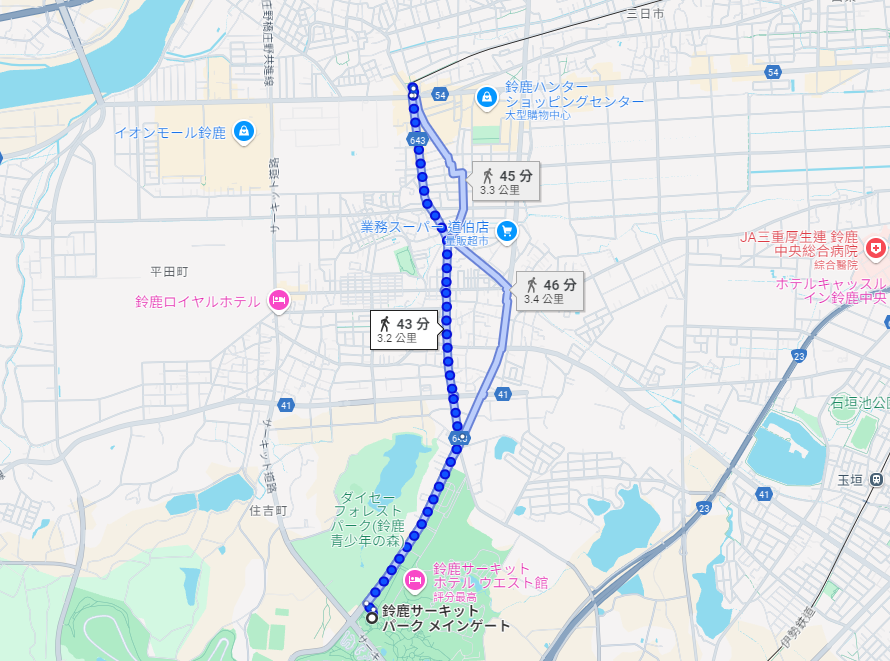The width and height of the screenshot is (890, 661).
Task: Select the 45 min 3.3 km walking route
Action: click(x=506, y=181)
